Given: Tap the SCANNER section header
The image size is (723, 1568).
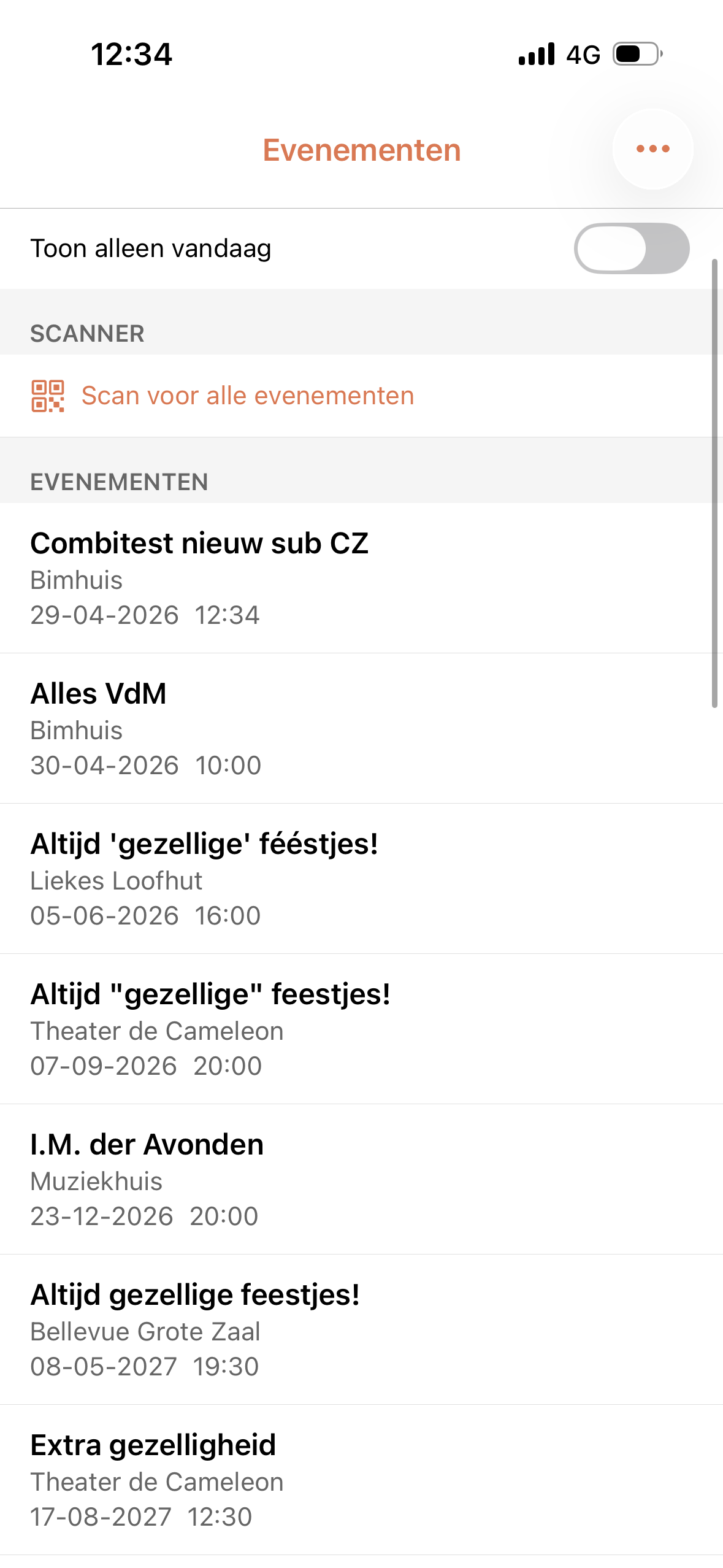Looking at the screenshot, I should point(86,334).
